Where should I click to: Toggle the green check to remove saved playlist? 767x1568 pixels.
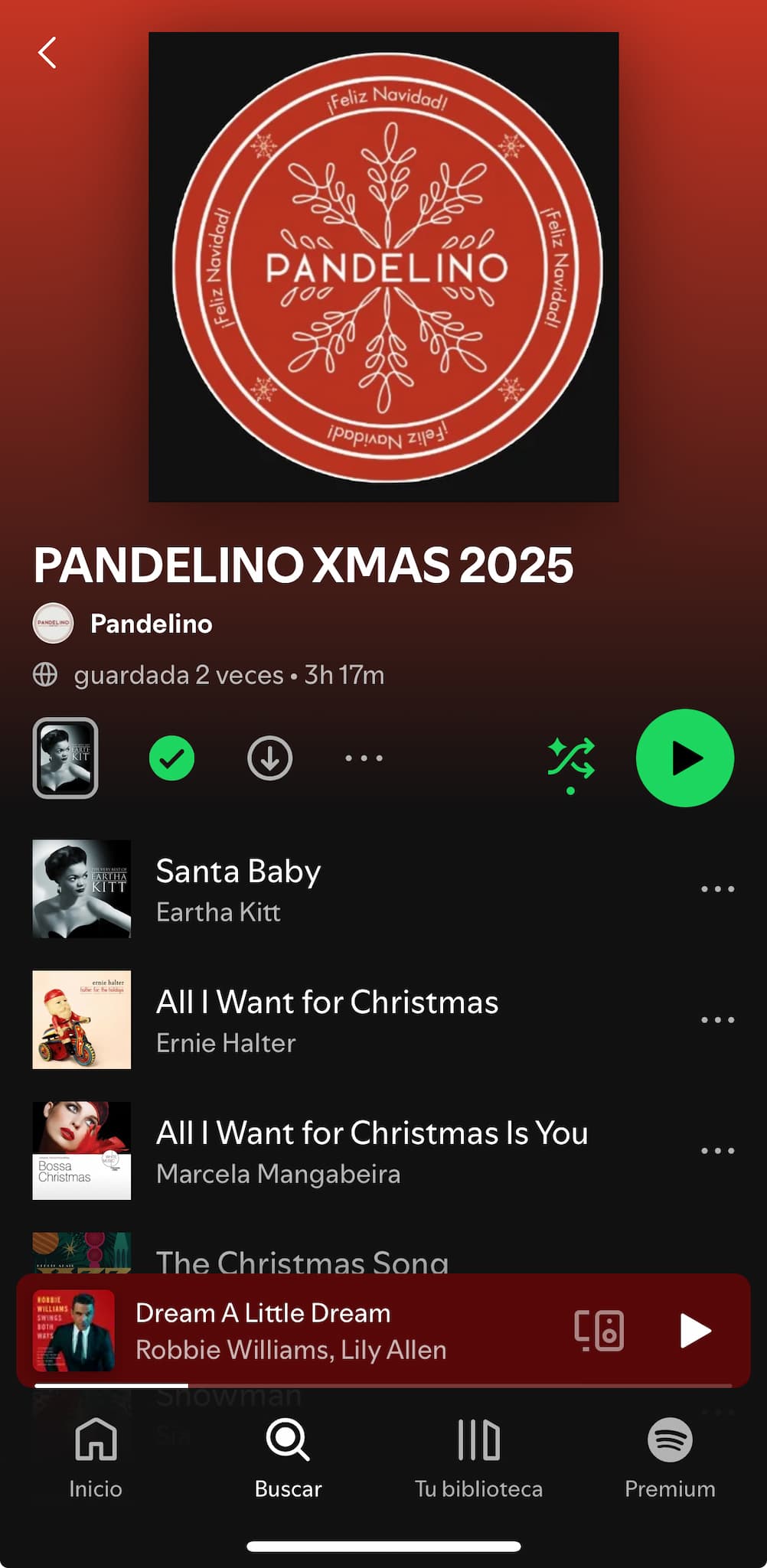click(x=171, y=758)
